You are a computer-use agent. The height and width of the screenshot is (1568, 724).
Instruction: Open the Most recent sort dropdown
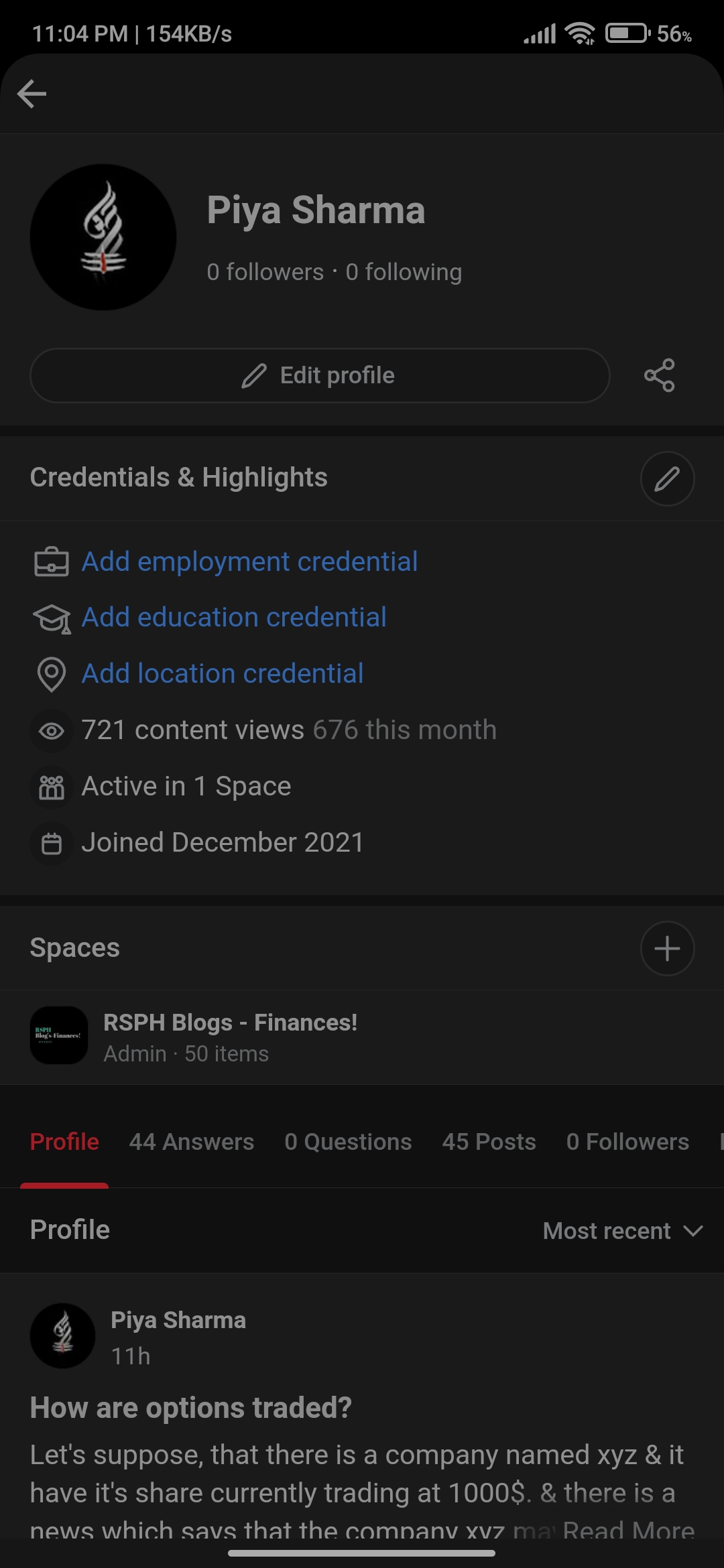623,1231
